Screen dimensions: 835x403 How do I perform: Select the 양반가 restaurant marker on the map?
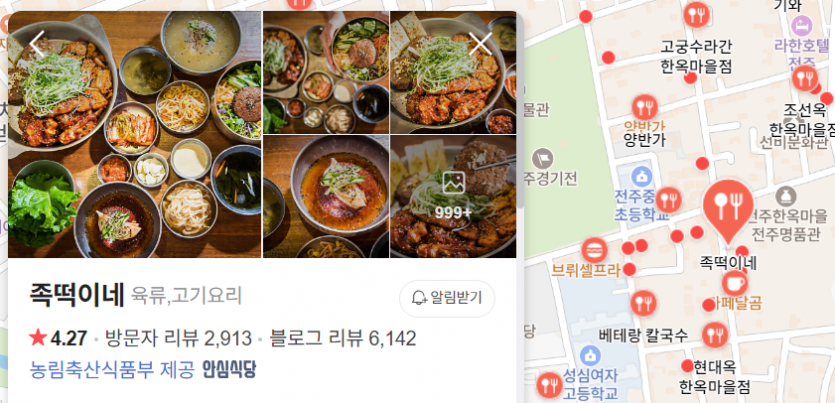[x=645, y=107]
